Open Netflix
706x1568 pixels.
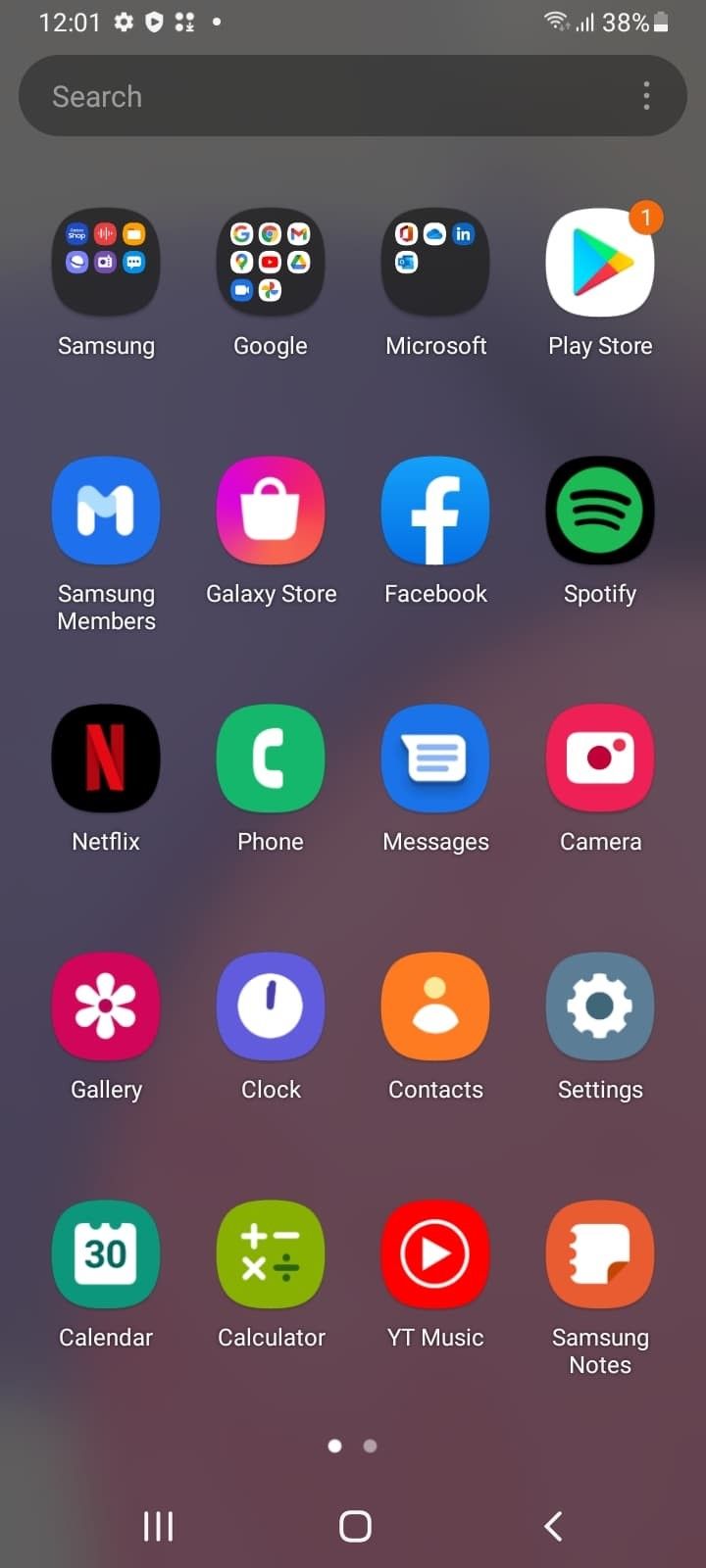(106, 759)
